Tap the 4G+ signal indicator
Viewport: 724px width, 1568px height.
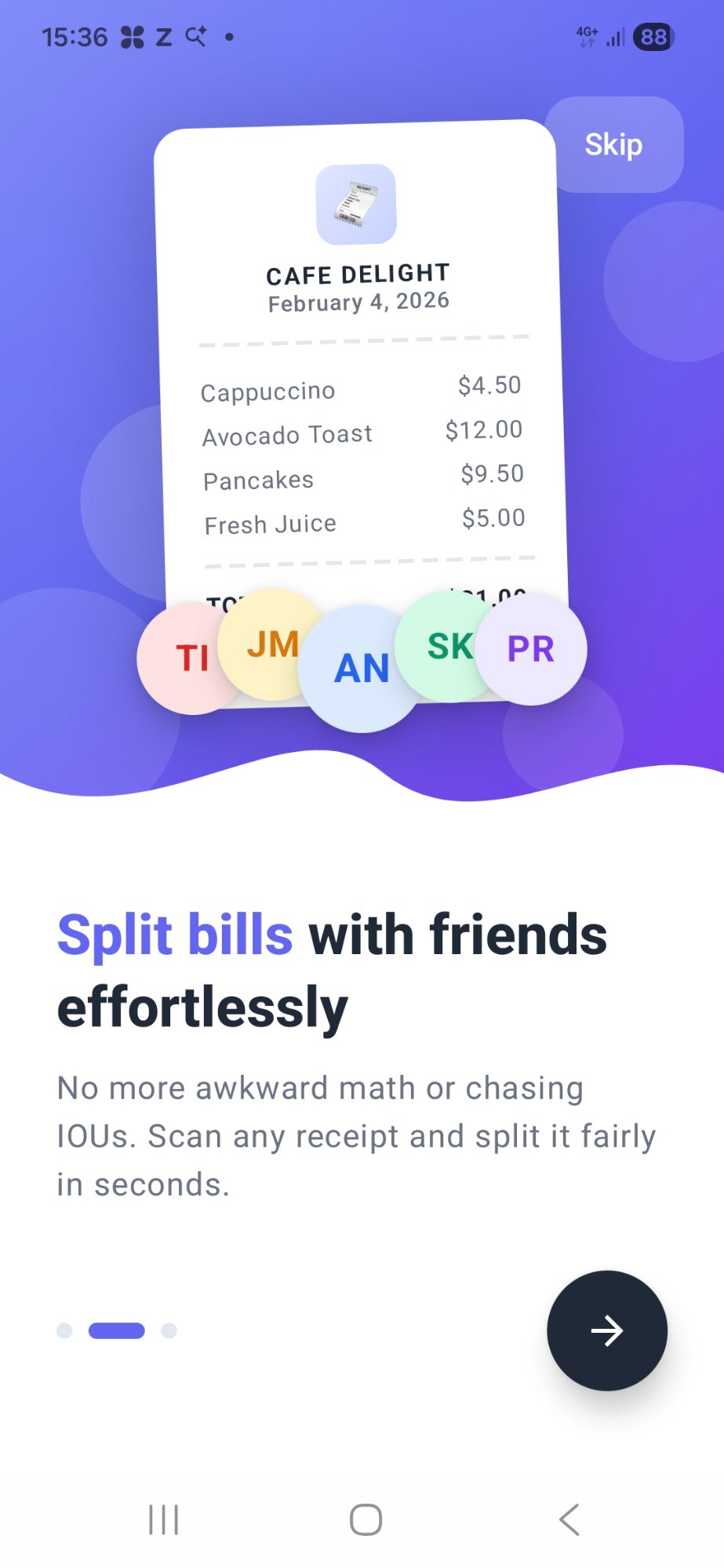588,35
